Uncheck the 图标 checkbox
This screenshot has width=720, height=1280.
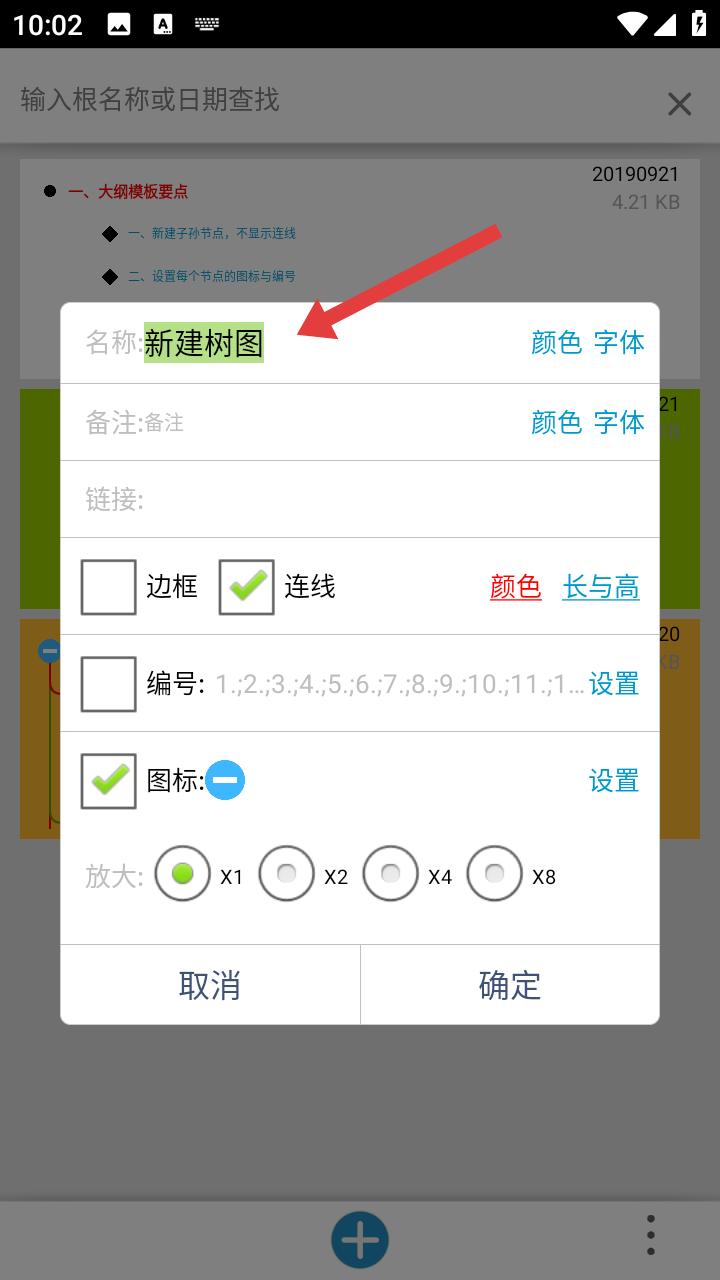click(x=109, y=781)
